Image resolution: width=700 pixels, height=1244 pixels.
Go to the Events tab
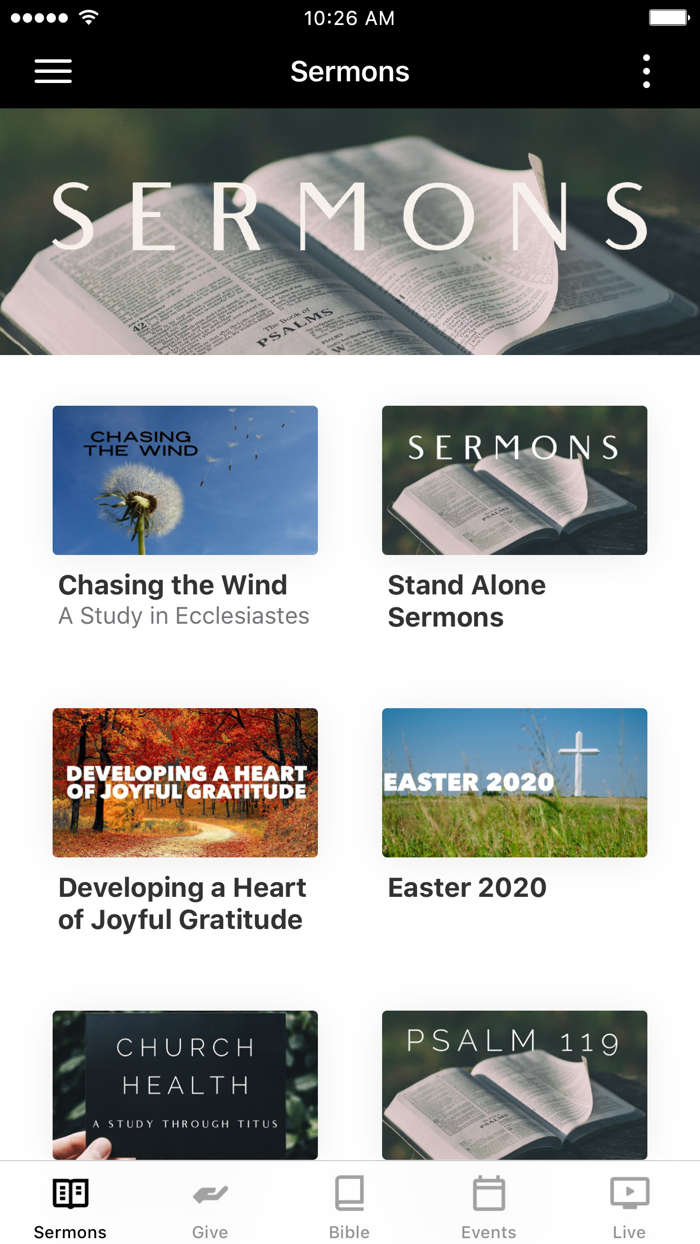tap(489, 1206)
